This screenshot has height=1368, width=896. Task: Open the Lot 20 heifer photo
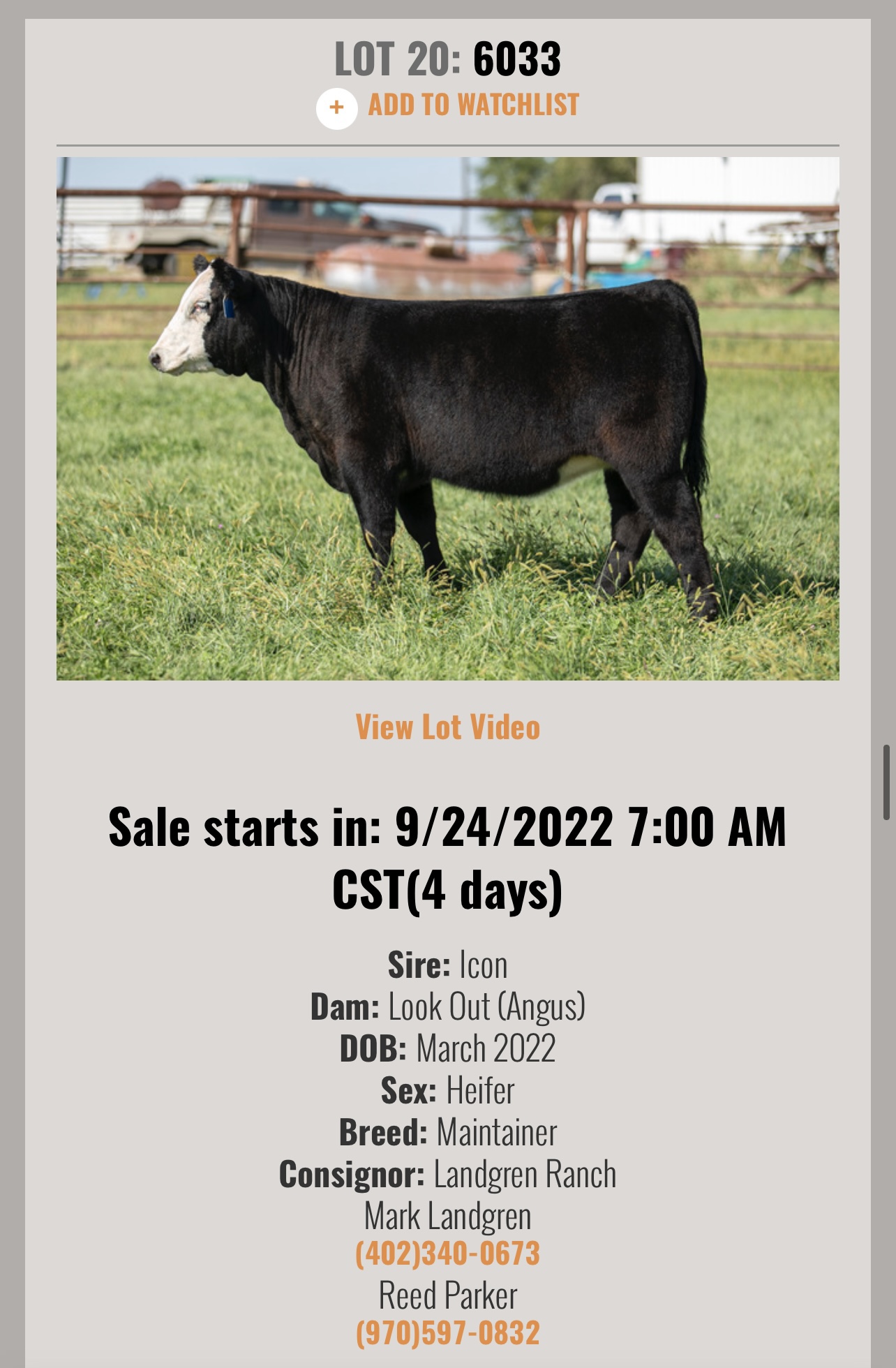click(447, 419)
